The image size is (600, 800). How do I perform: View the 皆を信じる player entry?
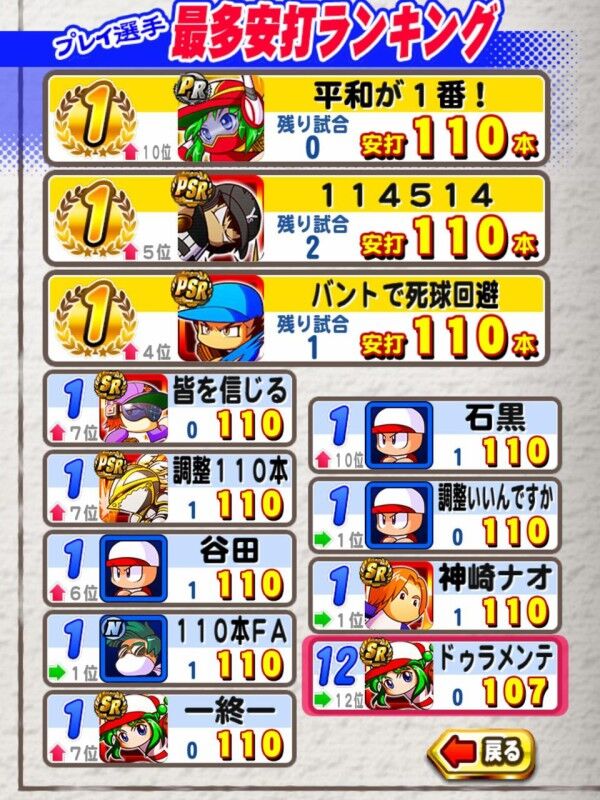pos(170,408)
